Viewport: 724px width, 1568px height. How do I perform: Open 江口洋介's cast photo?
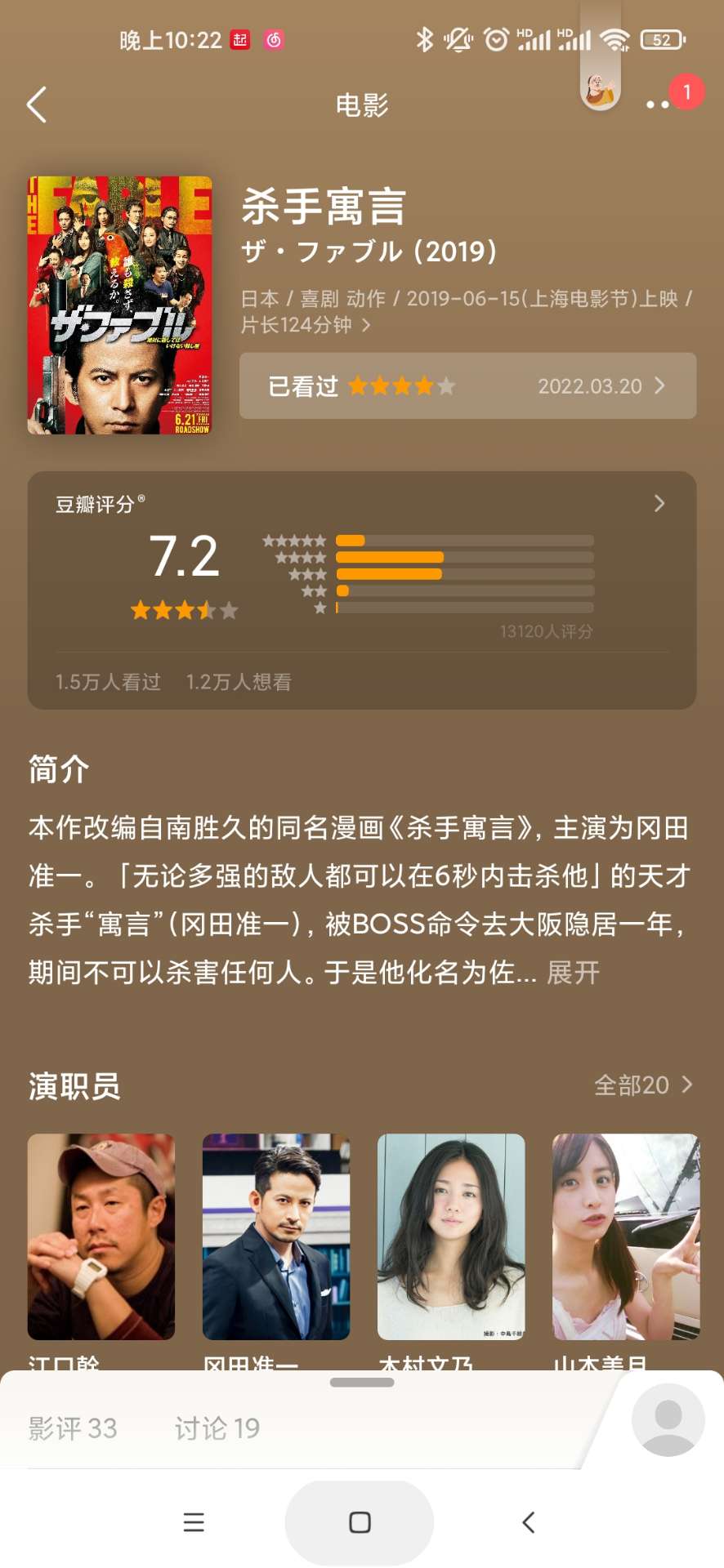tap(101, 1236)
